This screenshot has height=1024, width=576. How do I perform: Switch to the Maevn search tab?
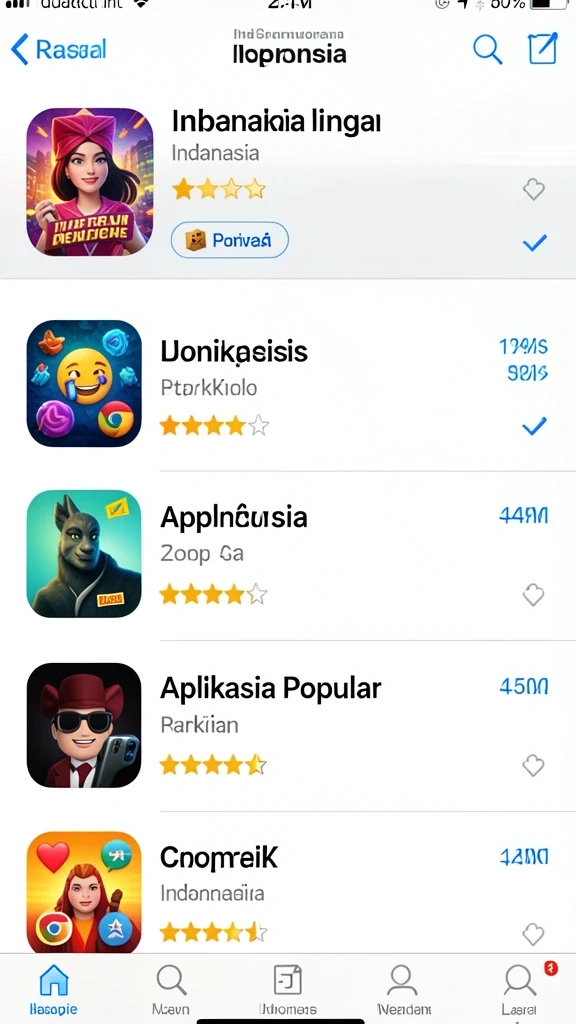(x=171, y=989)
